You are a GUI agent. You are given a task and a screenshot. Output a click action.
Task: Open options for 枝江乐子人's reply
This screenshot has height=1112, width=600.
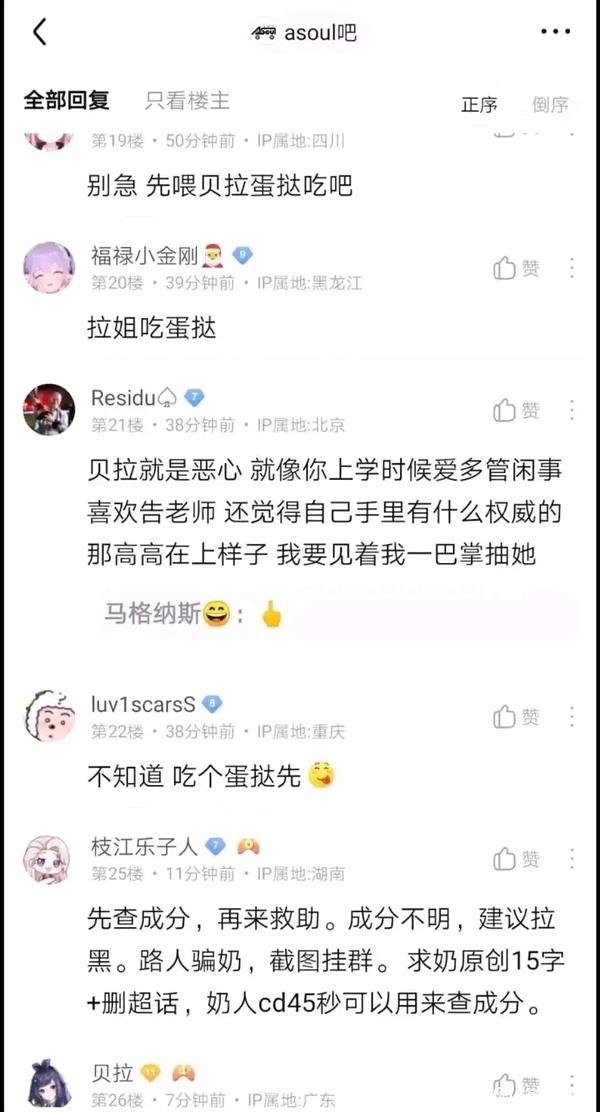pyautogui.click(x=572, y=859)
